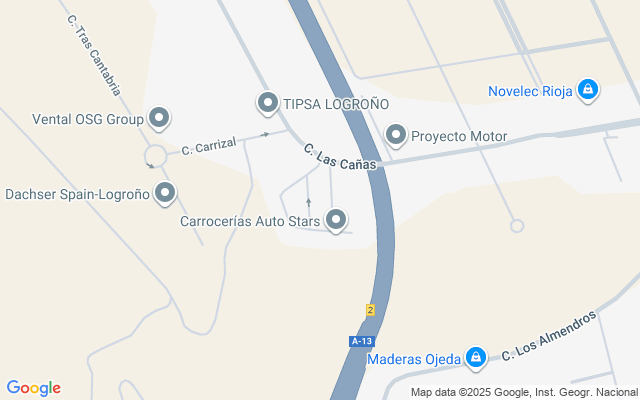Open the Google logo link
Screen dimensions: 640x400
click(33, 388)
